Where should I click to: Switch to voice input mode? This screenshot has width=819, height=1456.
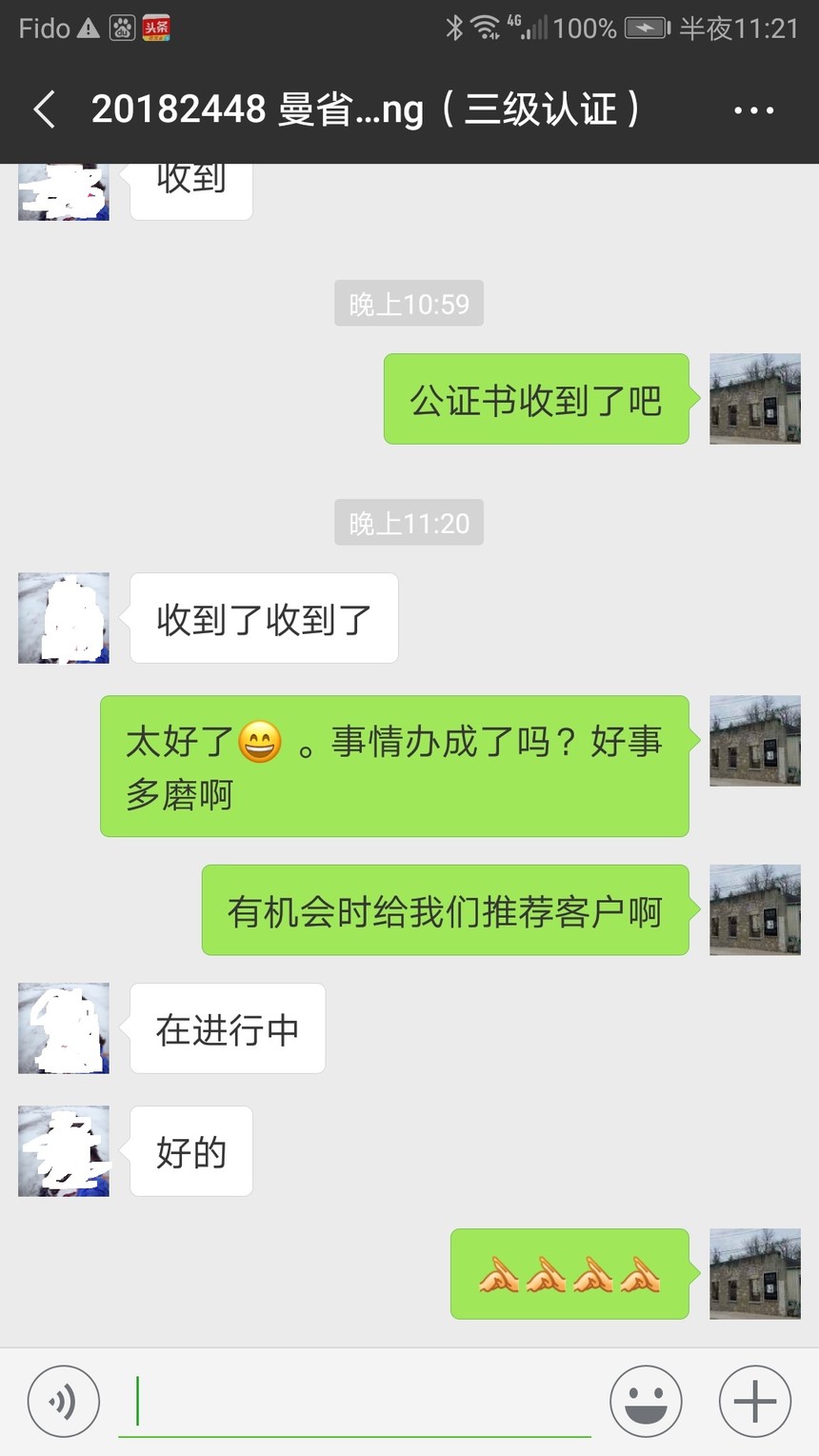[x=63, y=1401]
